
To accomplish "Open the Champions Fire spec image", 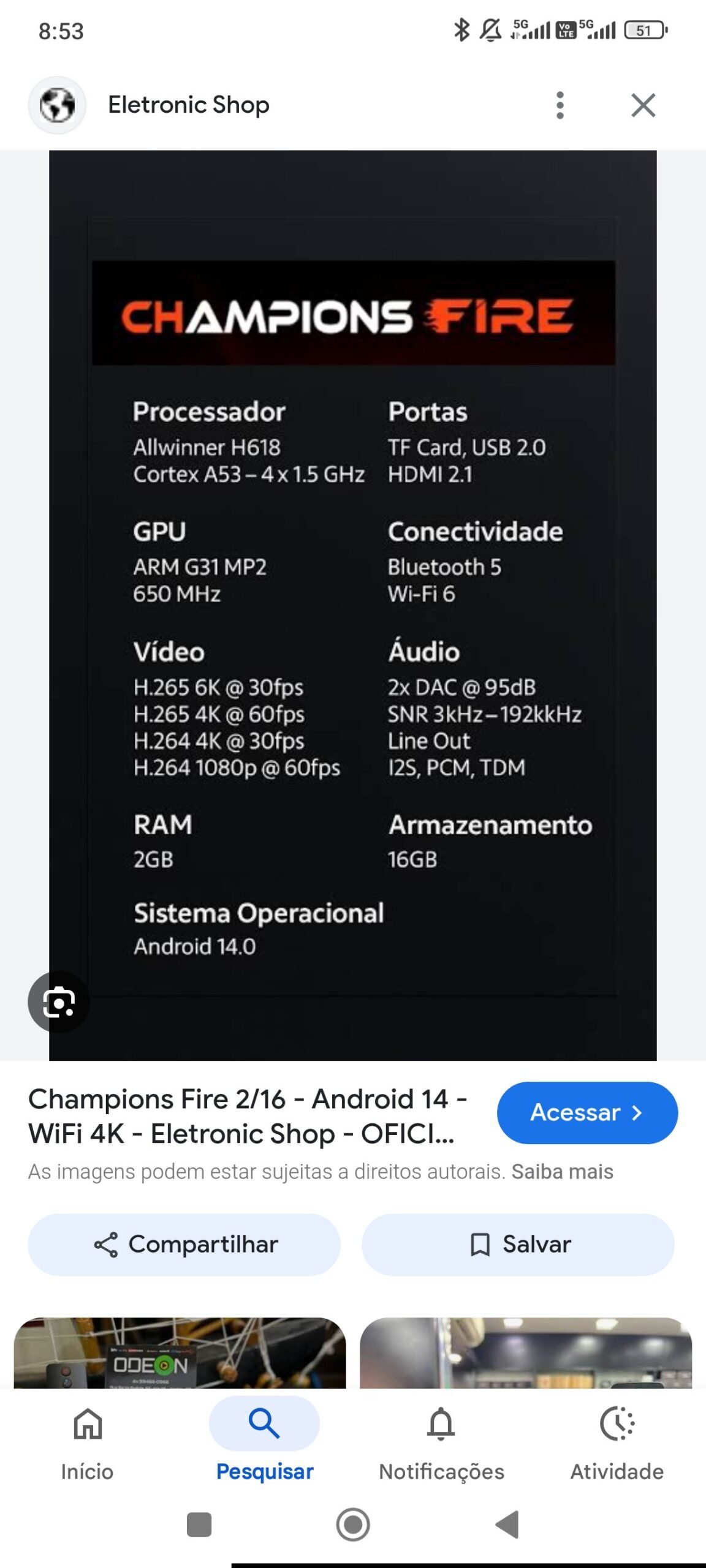I will [x=353, y=605].
